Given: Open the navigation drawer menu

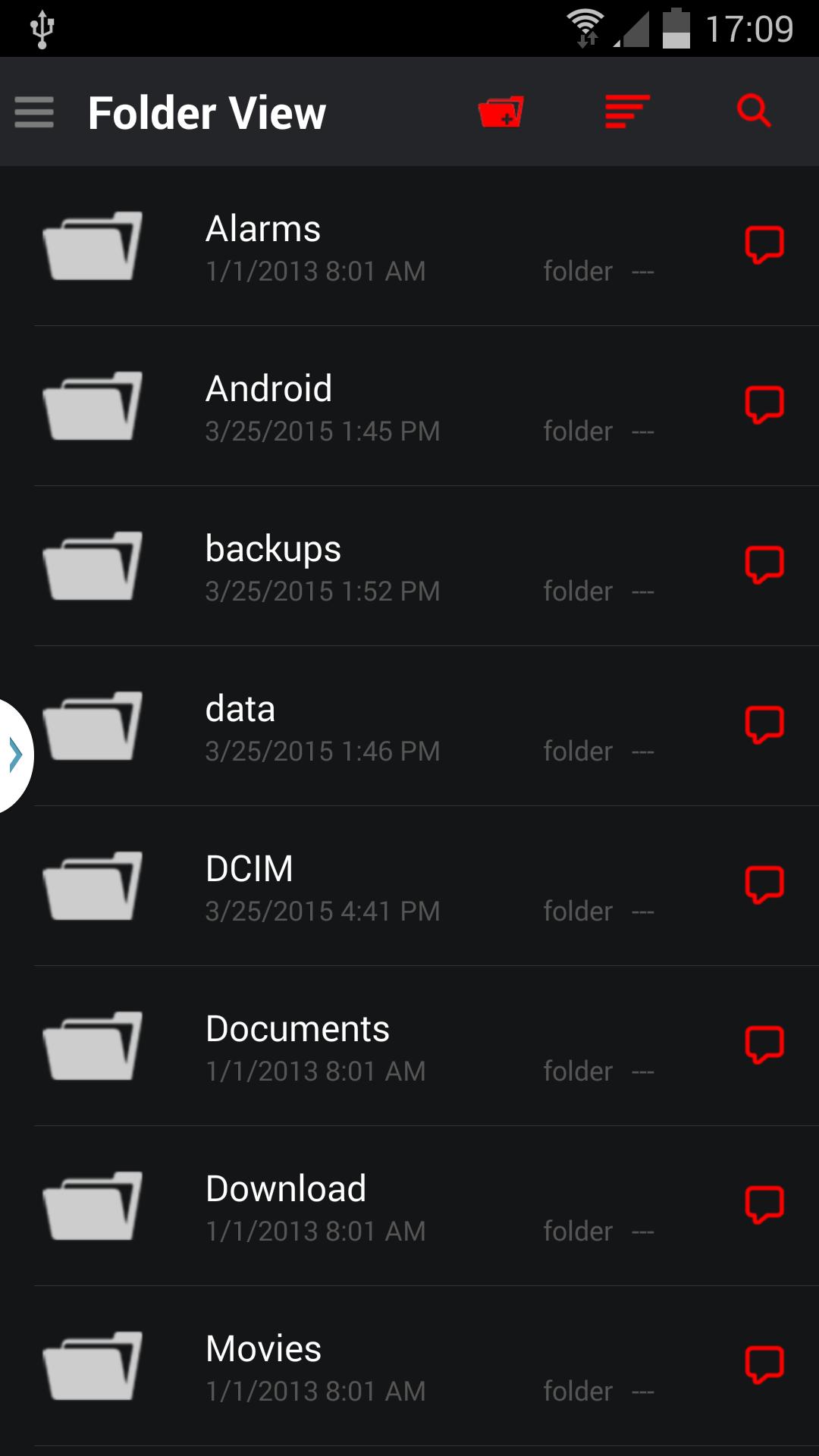Looking at the screenshot, I should pos(33,112).
